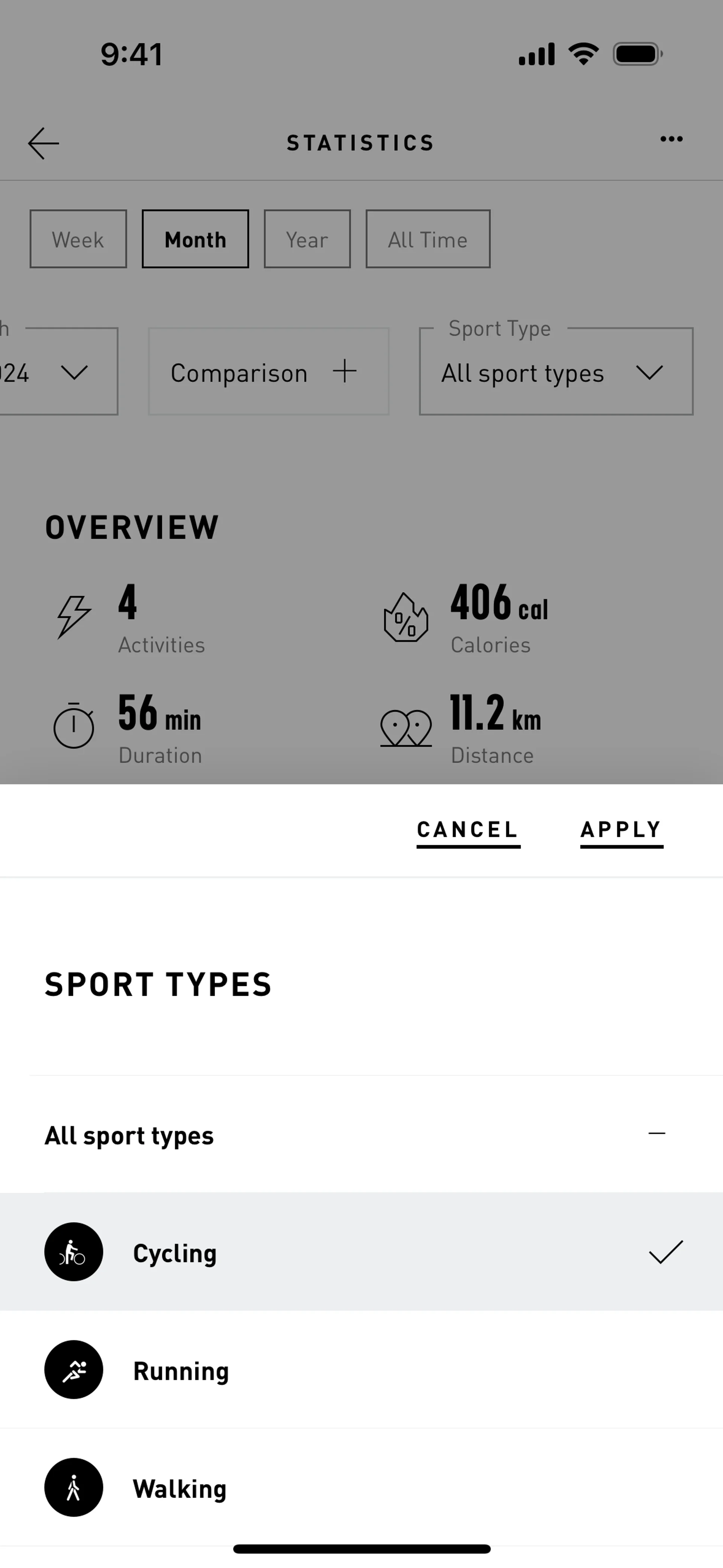Open the three-dot overflow menu
This screenshot has height=1568, width=723.
tap(671, 139)
